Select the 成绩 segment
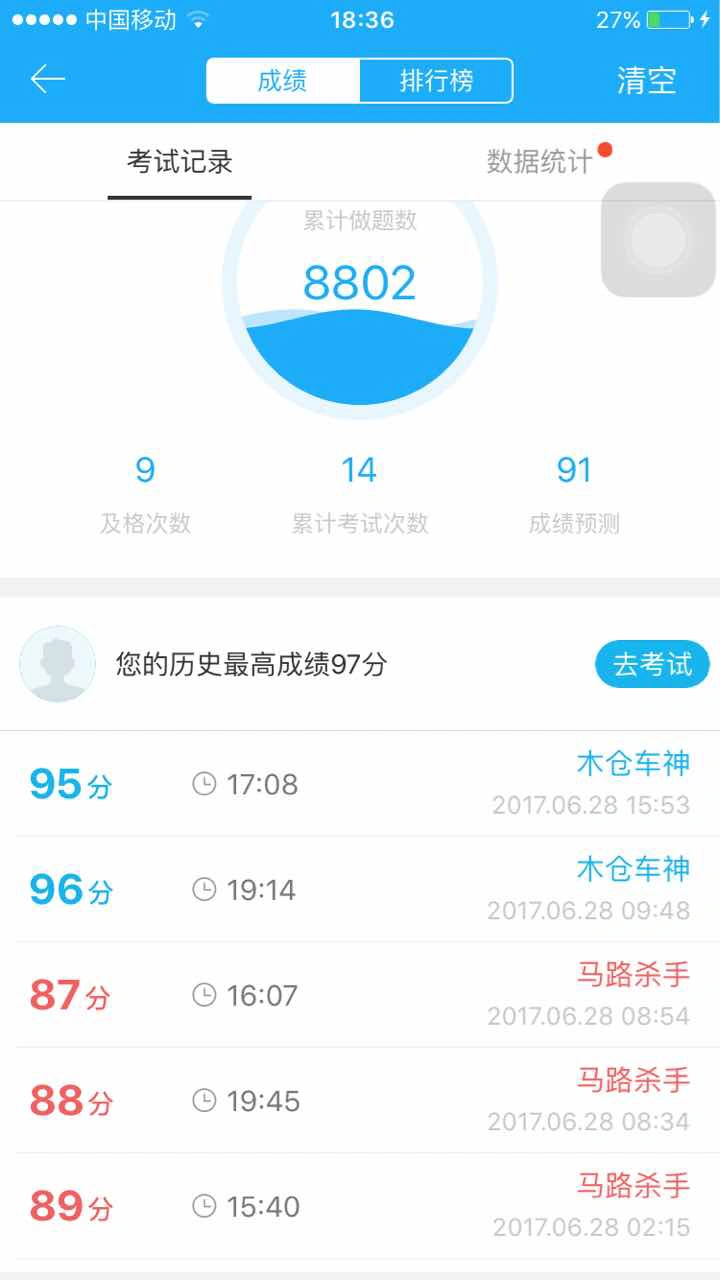The width and height of the screenshot is (720, 1280). coord(283,81)
